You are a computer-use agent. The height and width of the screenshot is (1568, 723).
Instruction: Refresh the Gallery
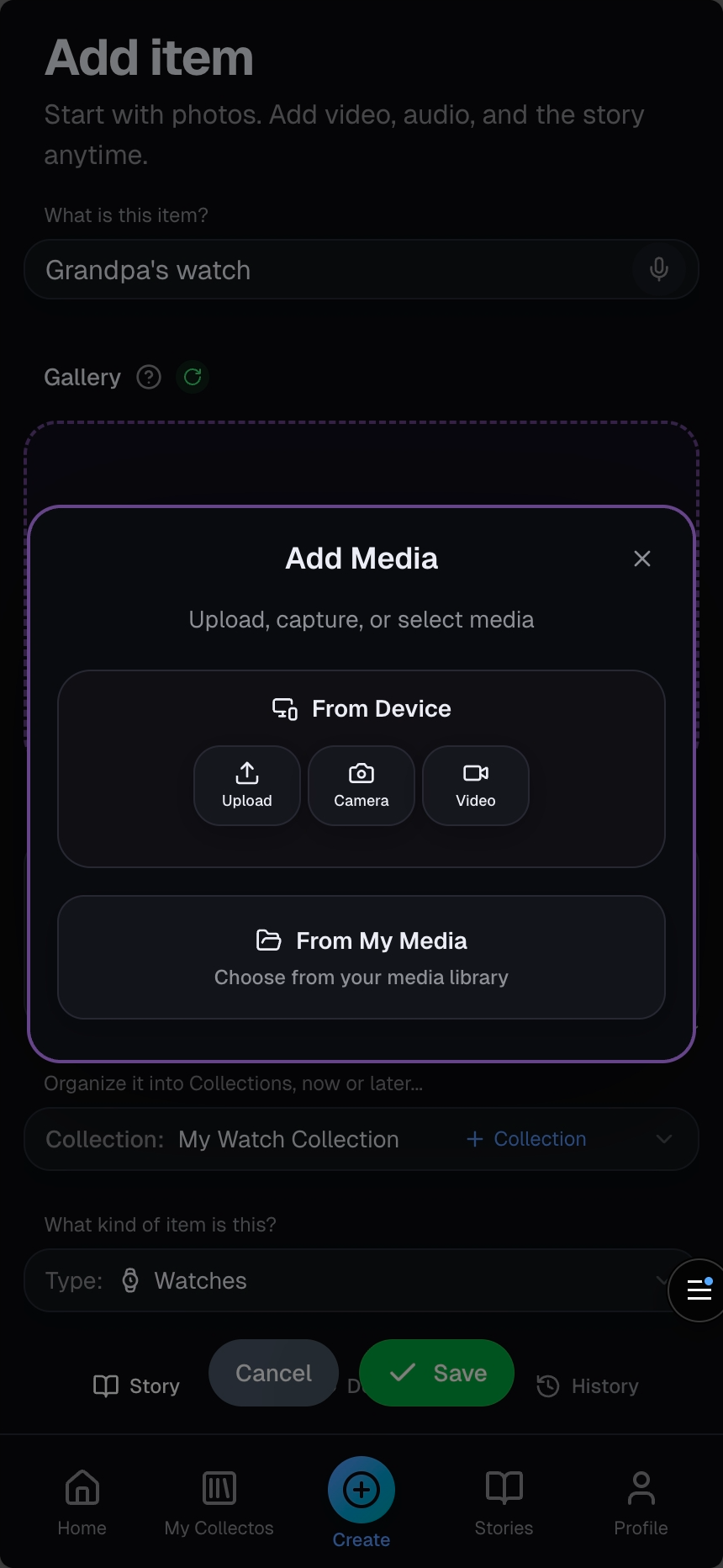point(193,377)
